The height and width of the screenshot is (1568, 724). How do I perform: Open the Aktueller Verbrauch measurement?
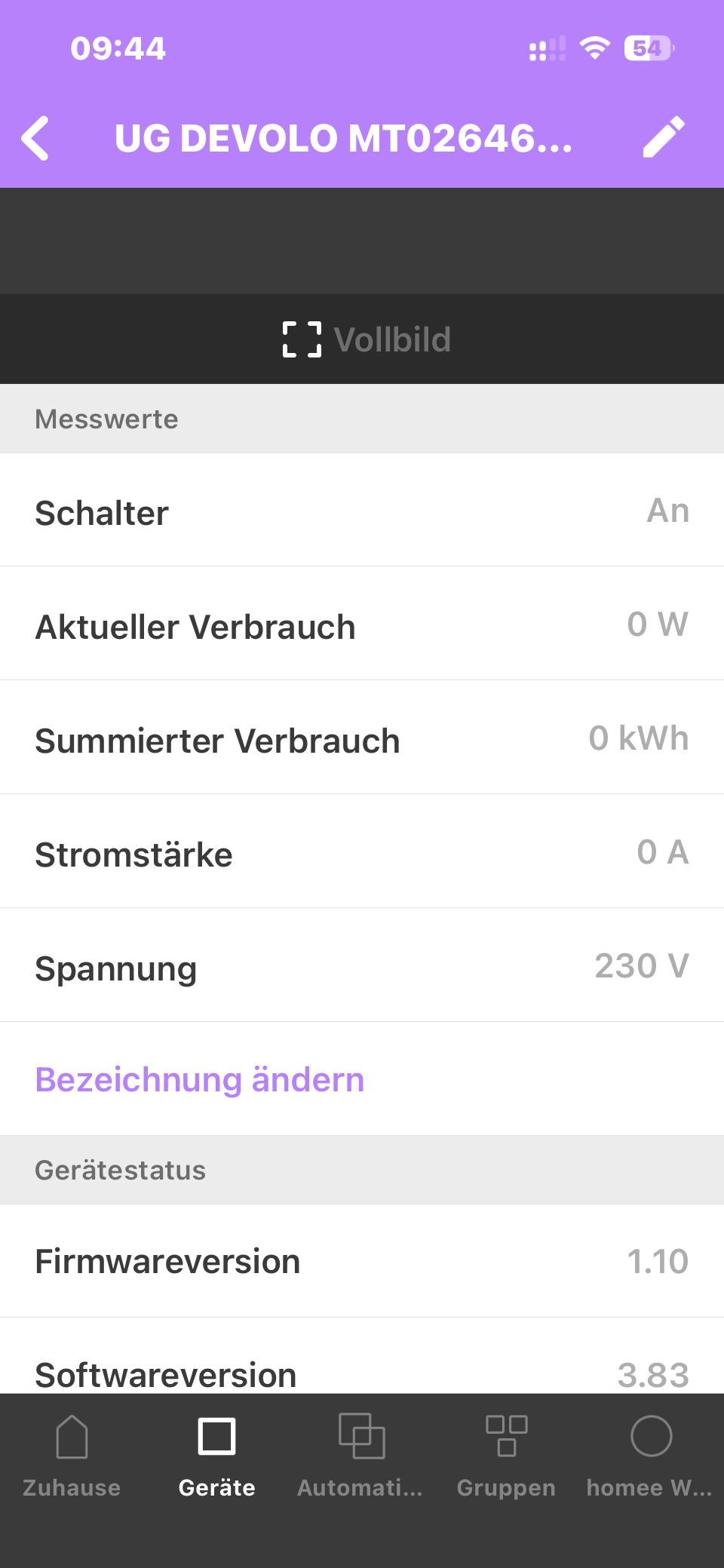tap(362, 625)
